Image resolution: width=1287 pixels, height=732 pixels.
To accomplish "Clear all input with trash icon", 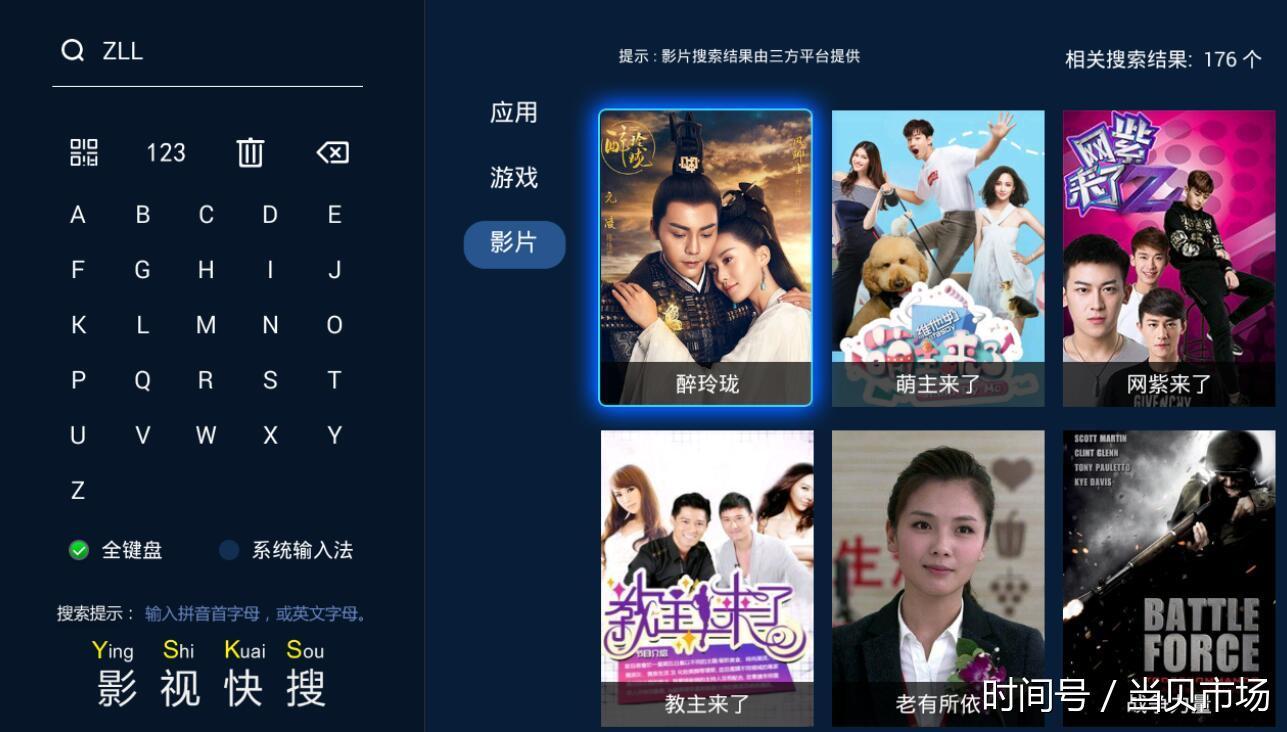I will click(x=249, y=153).
